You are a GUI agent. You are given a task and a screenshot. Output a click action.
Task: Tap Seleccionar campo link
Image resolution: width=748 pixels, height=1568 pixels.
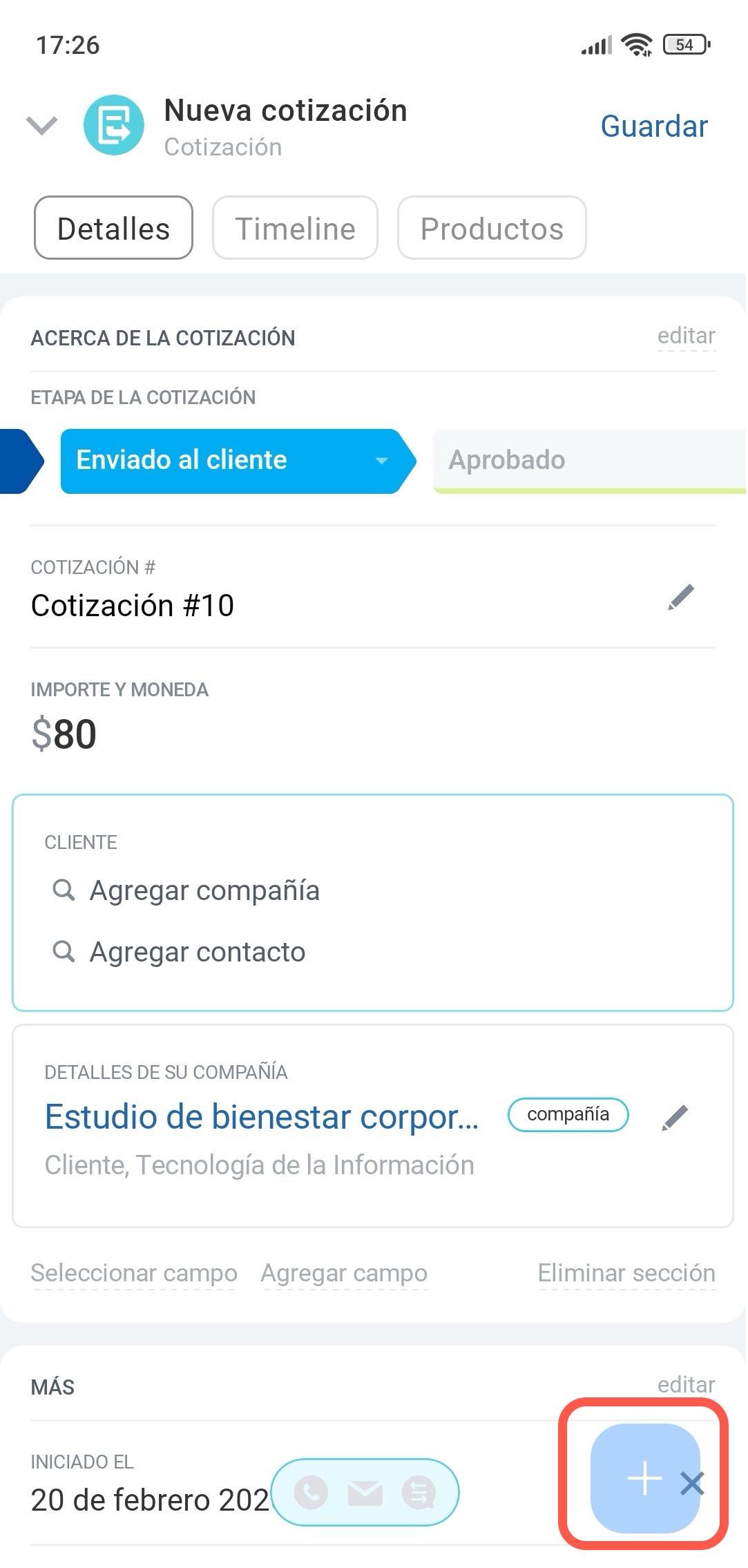point(134,1273)
